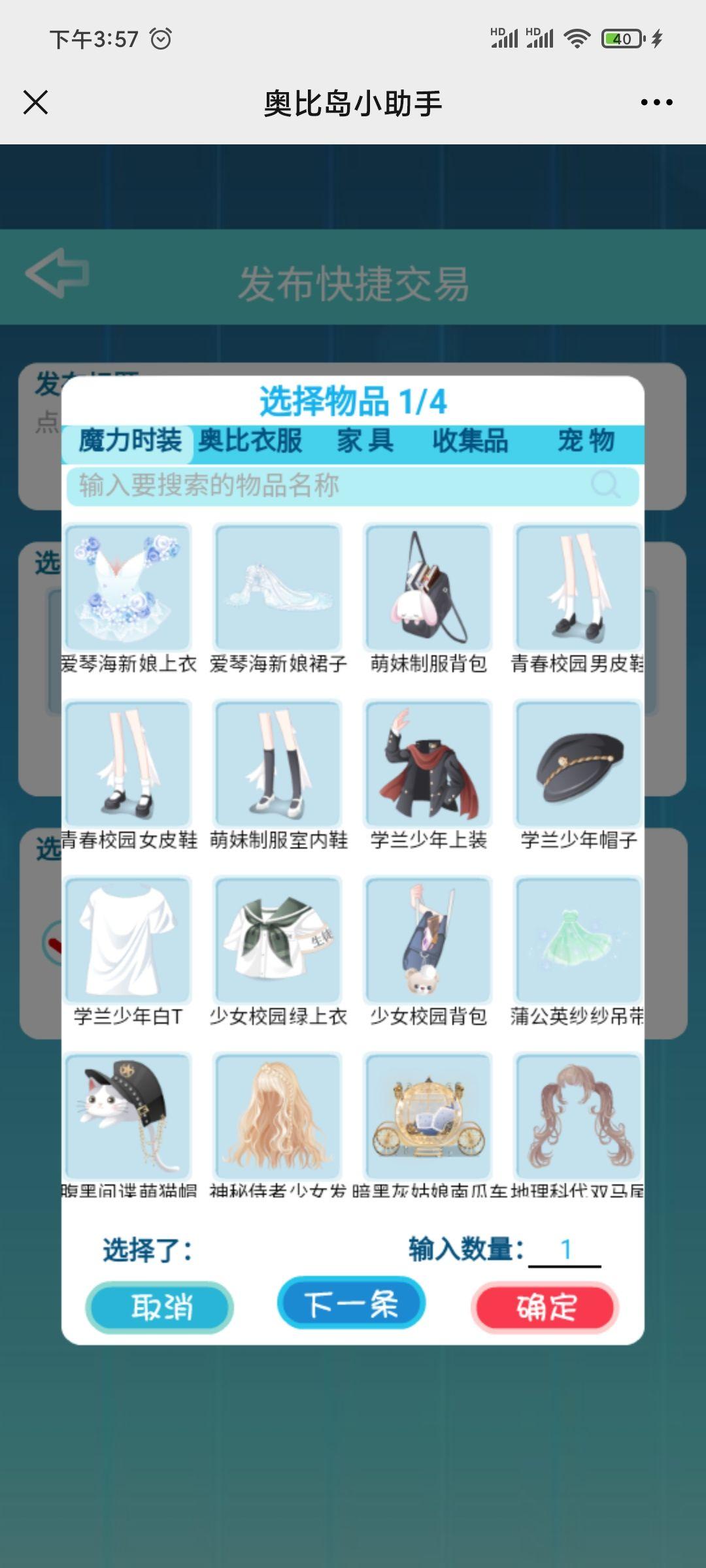Select the 少女校园背包 item
706x1568 pixels.
click(428, 939)
